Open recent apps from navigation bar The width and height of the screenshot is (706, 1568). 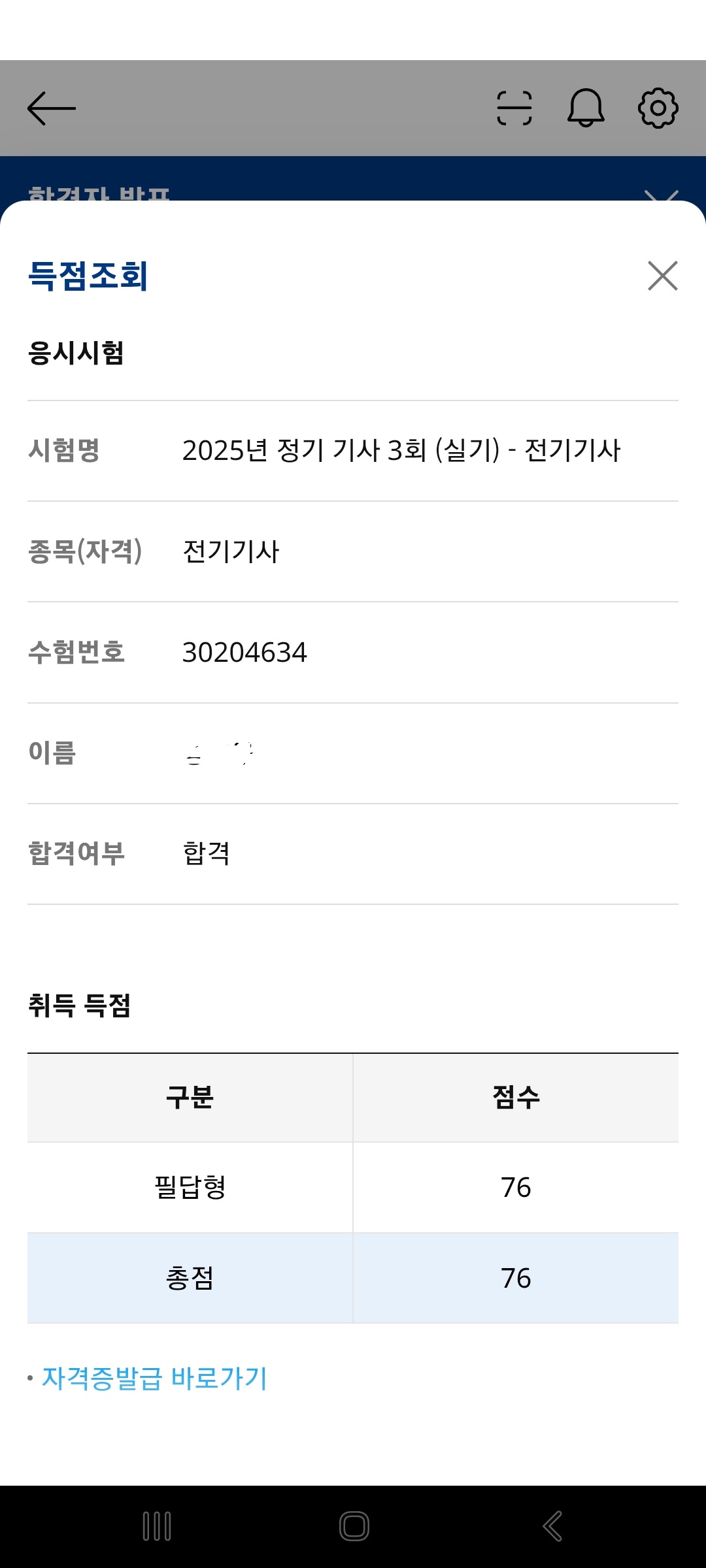157,1526
